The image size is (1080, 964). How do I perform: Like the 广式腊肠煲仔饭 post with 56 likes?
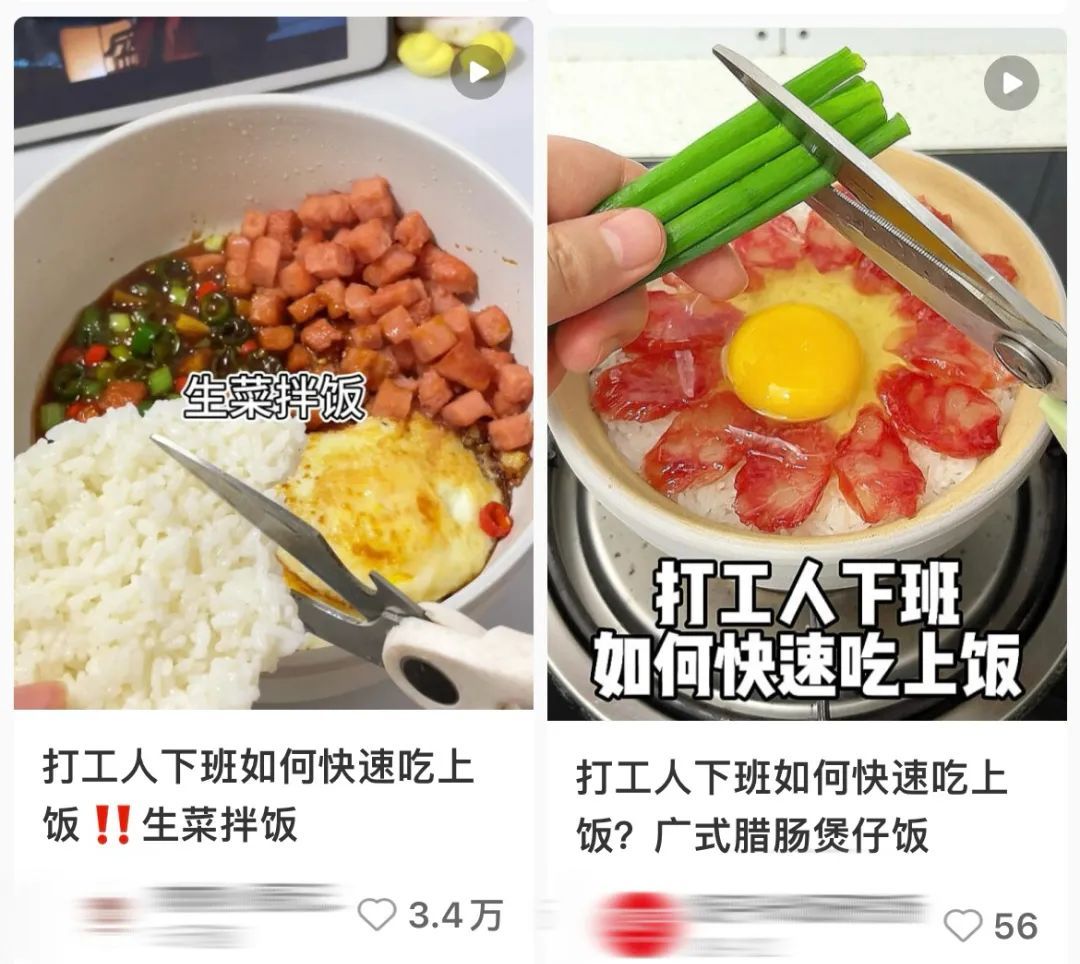tap(963, 926)
